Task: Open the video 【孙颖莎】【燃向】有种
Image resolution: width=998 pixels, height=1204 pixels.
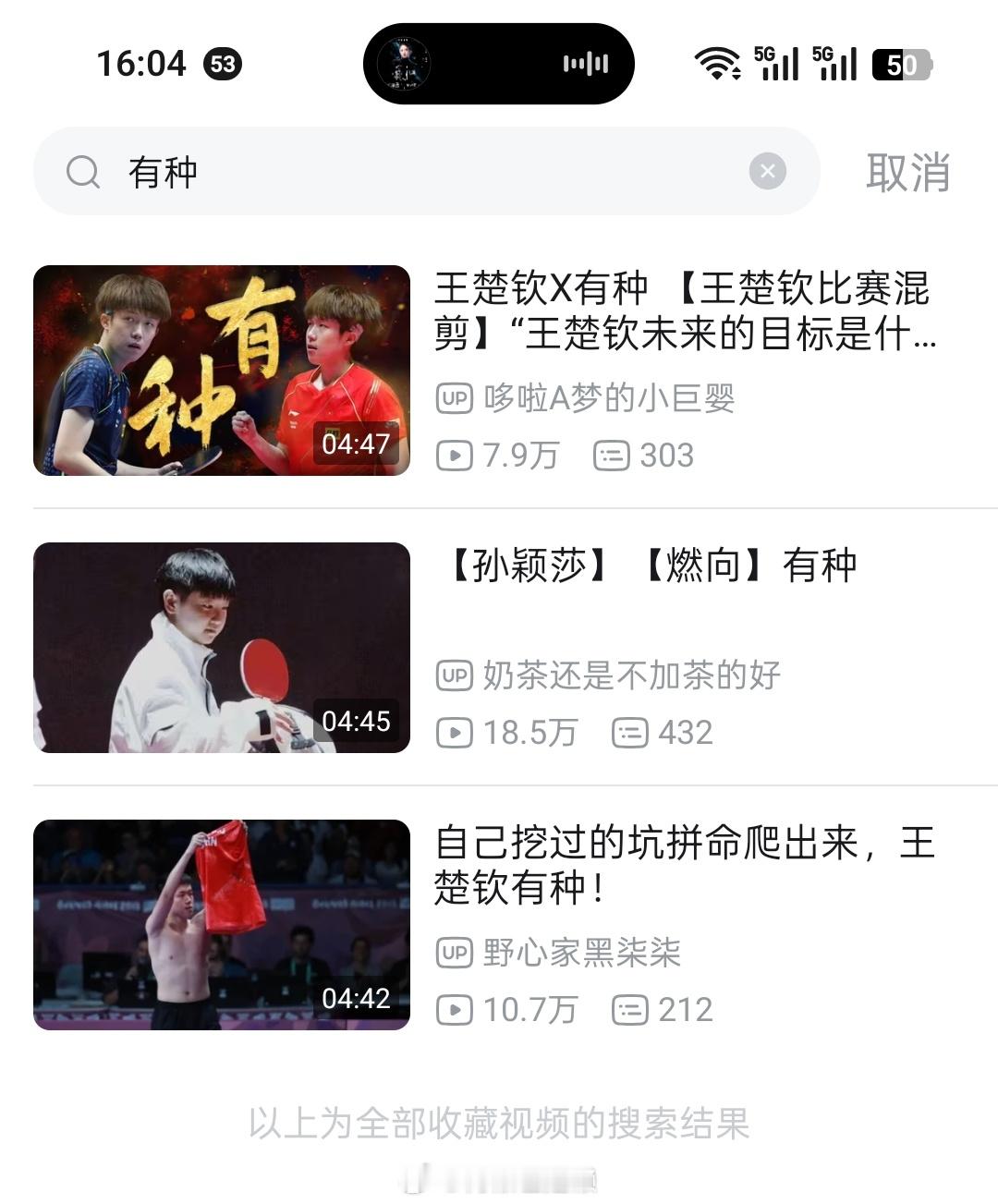Action: point(652,565)
